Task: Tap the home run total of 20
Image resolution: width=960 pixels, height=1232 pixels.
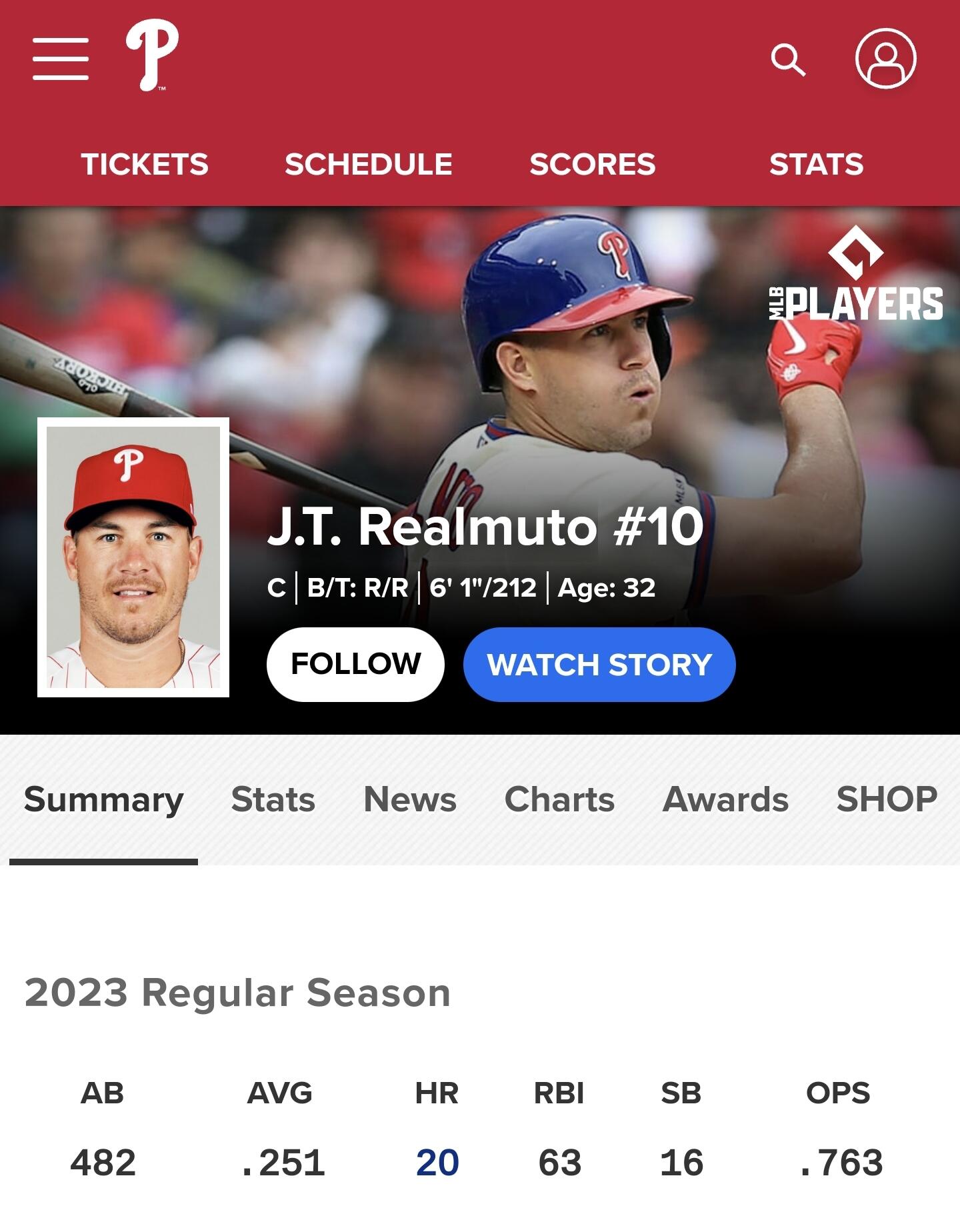Action: click(437, 1163)
